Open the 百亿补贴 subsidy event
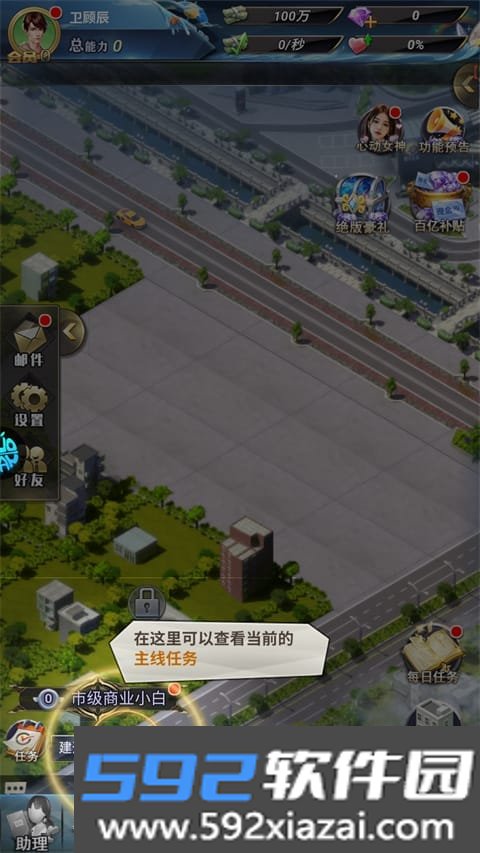Screen dimensions: 480x853 click(x=440, y=202)
